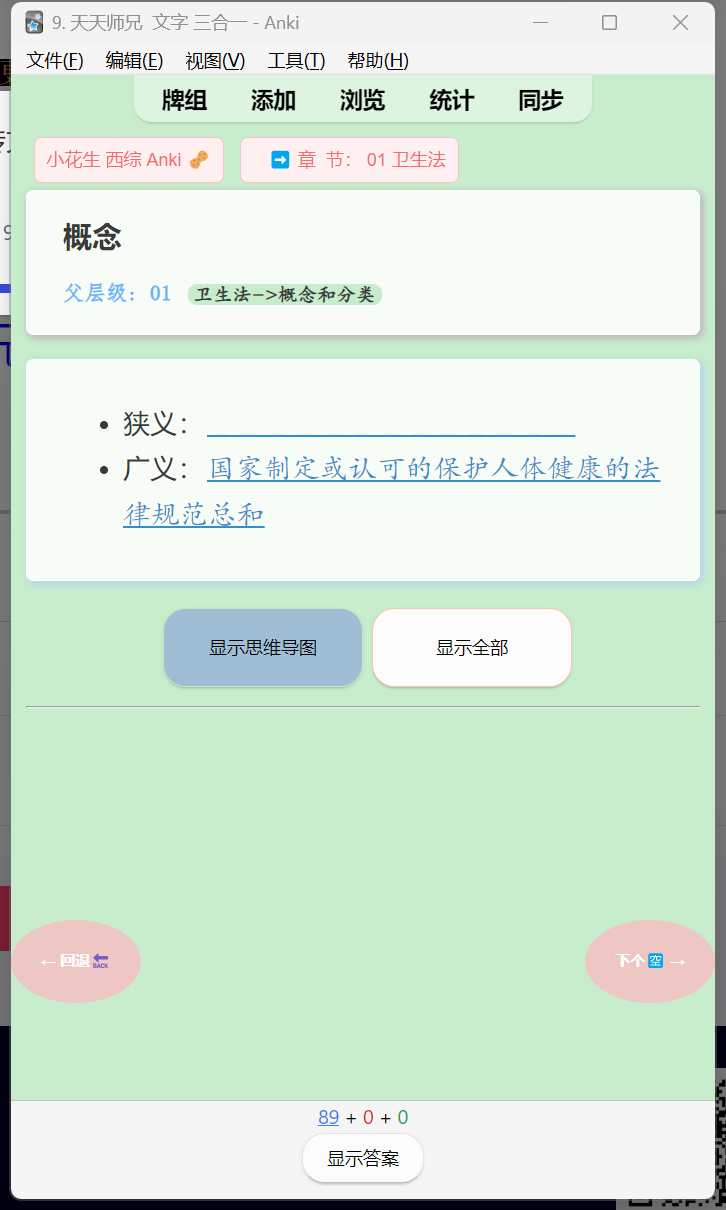Image resolution: width=726 pixels, height=1210 pixels.
Task: Select 添加 to add a card
Action: pos(273,100)
